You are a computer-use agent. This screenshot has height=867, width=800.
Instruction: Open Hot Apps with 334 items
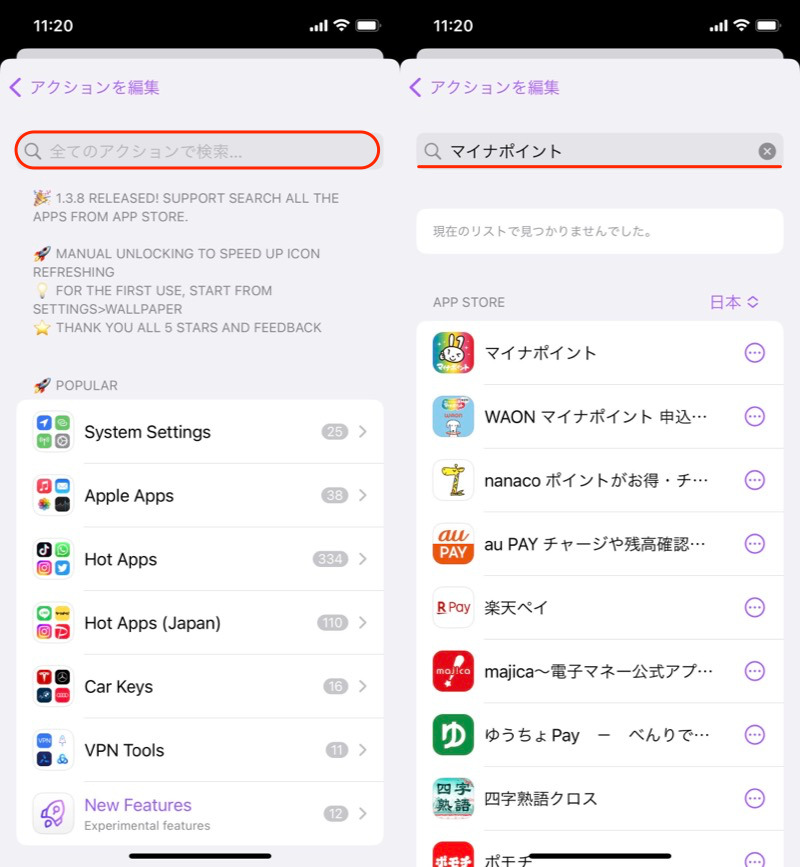click(200, 559)
